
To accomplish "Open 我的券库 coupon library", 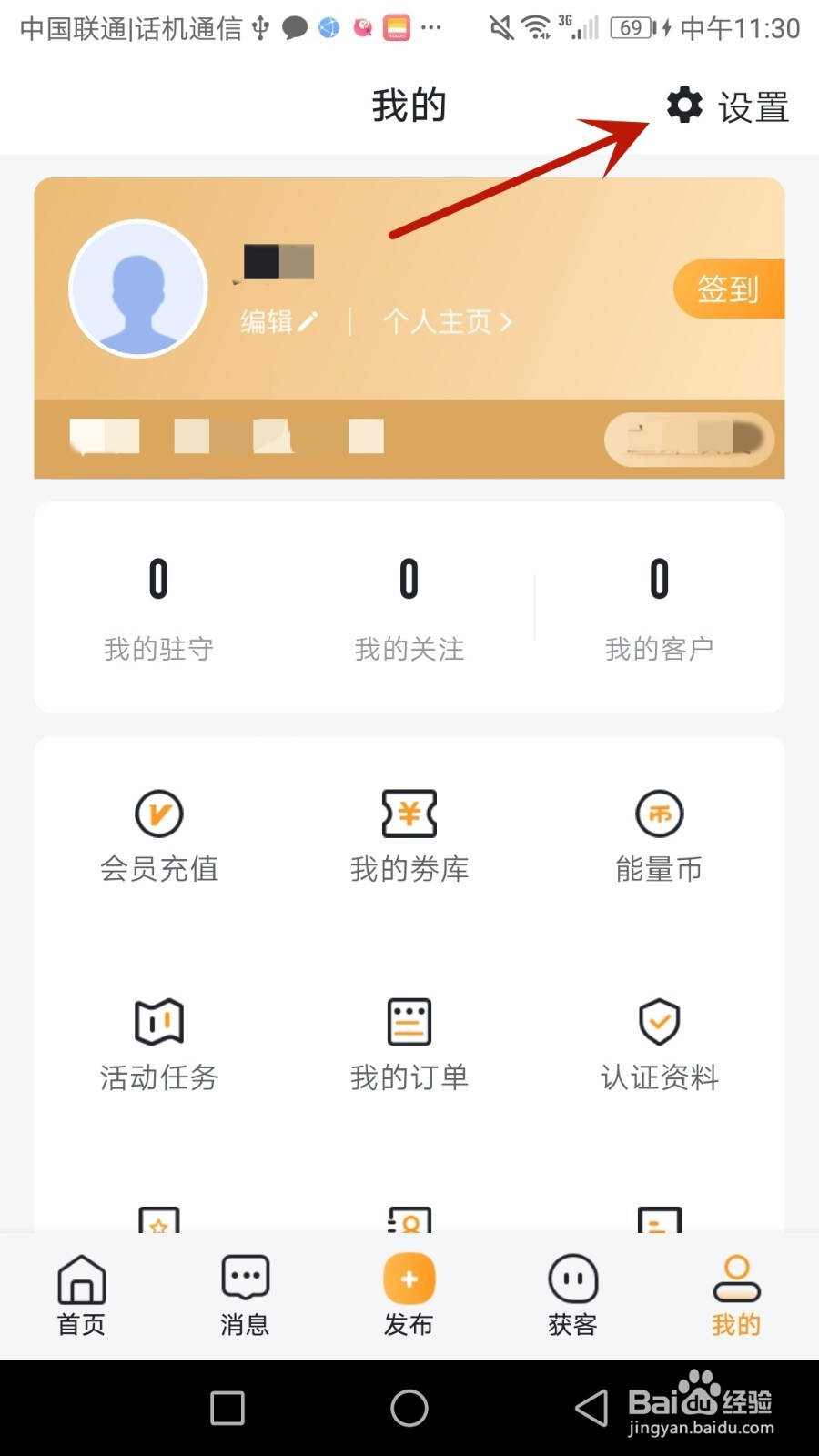I will 409,837.
